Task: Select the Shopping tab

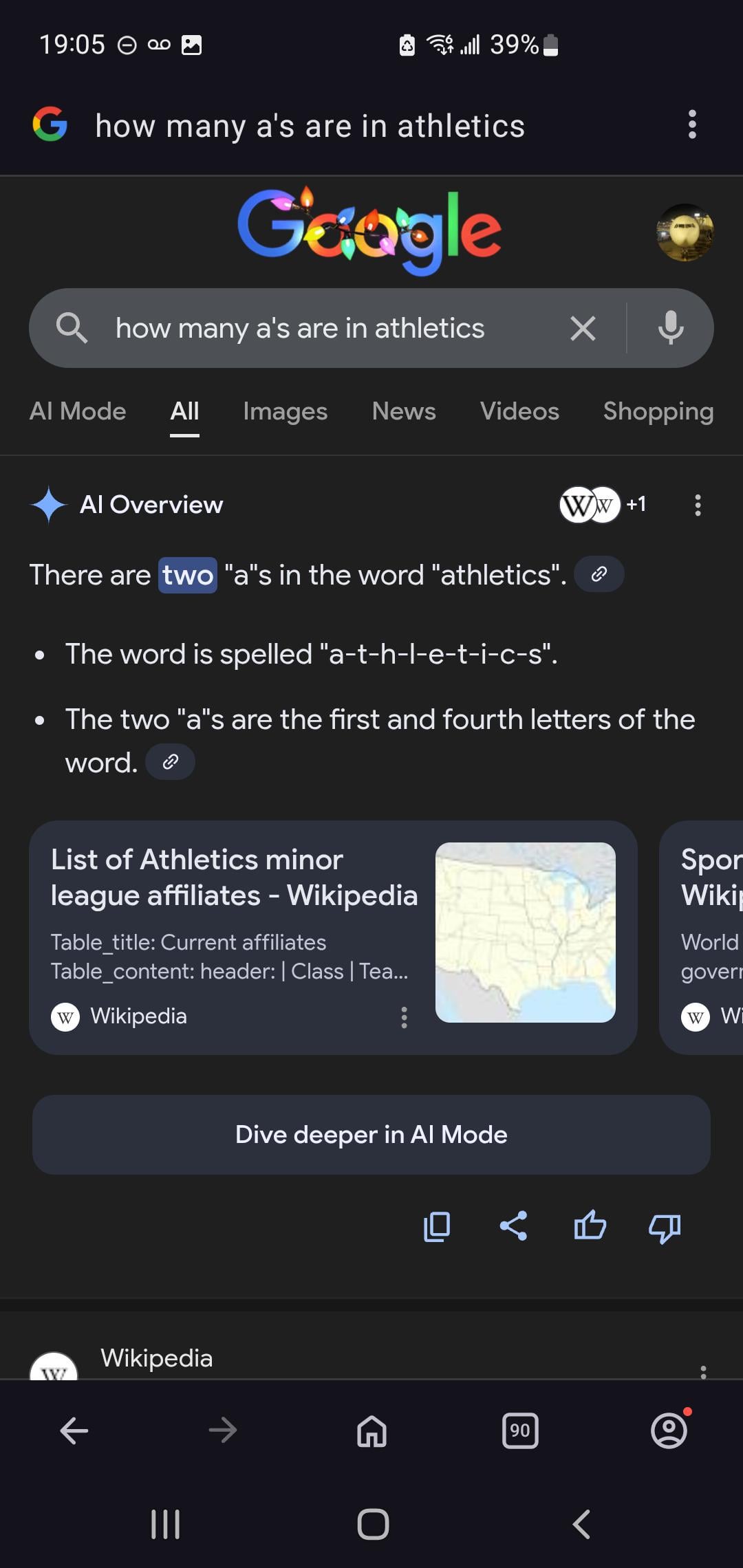Action: pyautogui.click(x=658, y=411)
